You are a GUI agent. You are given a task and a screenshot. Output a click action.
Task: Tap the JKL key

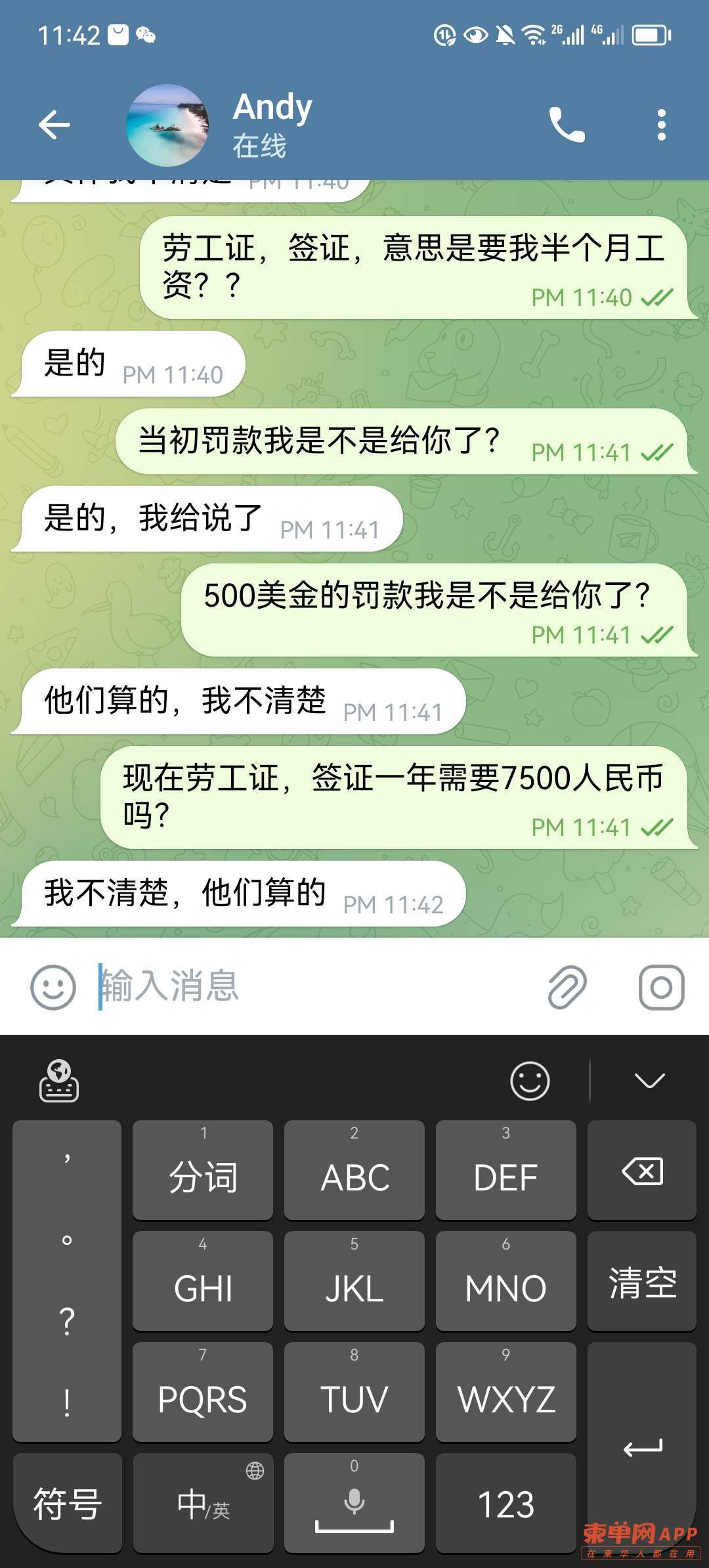click(x=354, y=1282)
